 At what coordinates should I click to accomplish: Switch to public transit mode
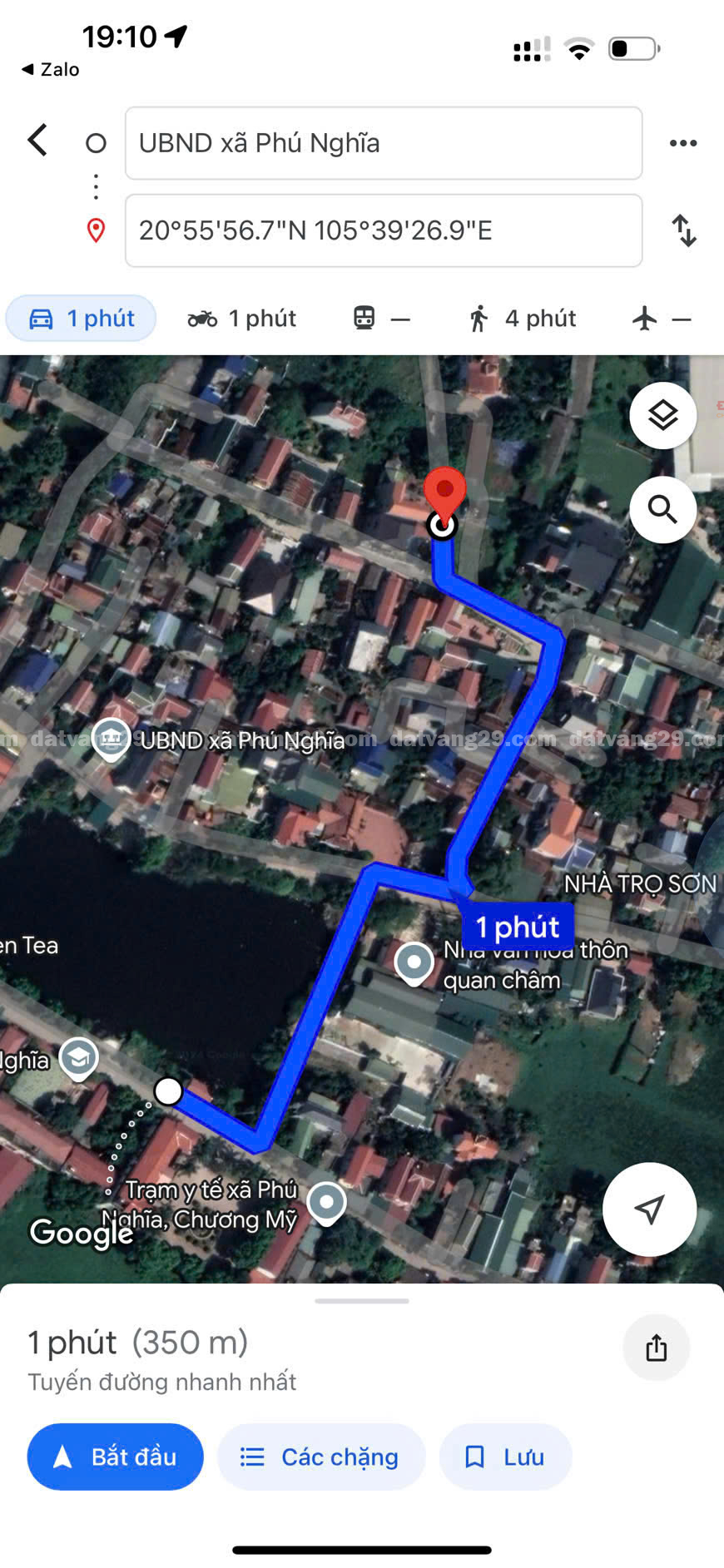tap(381, 319)
